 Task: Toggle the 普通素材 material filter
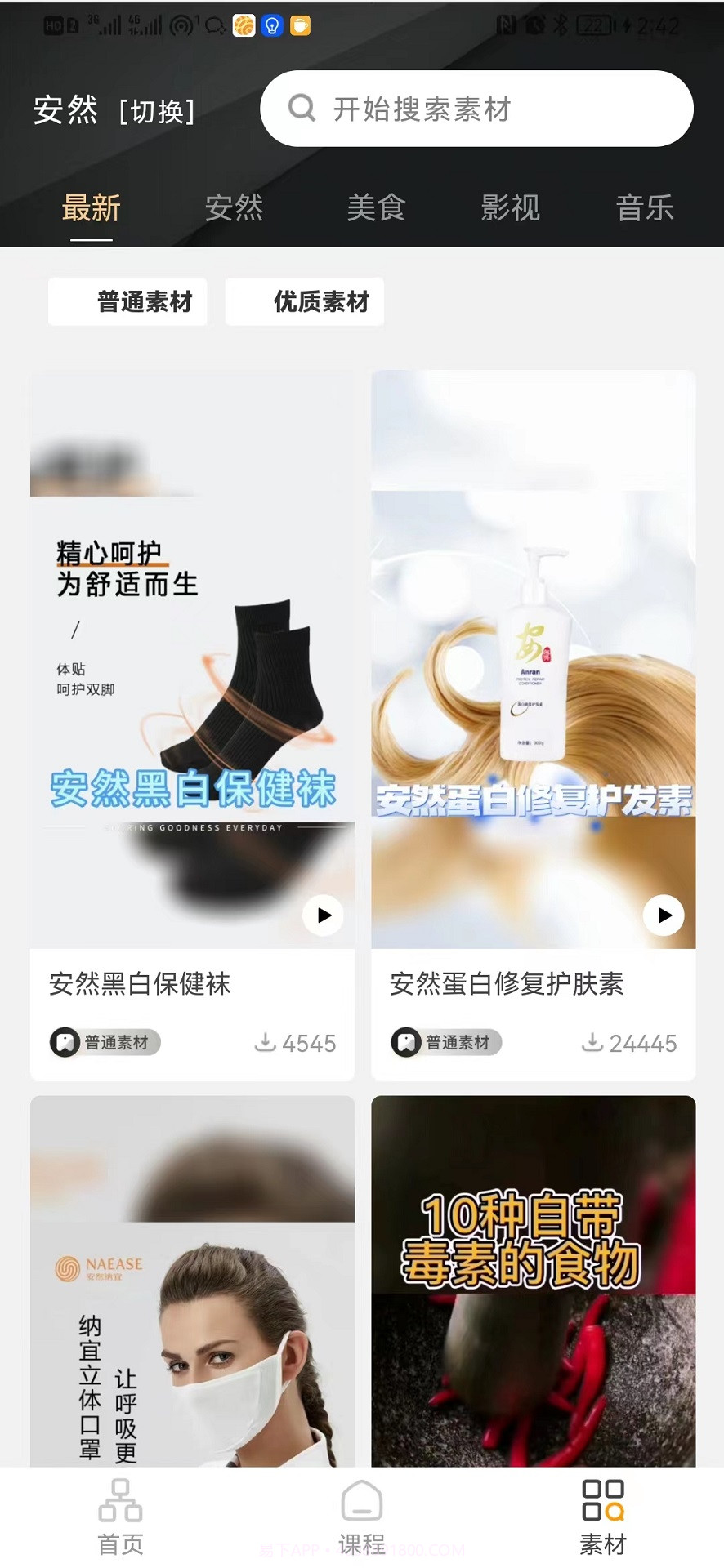pos(127,301)
